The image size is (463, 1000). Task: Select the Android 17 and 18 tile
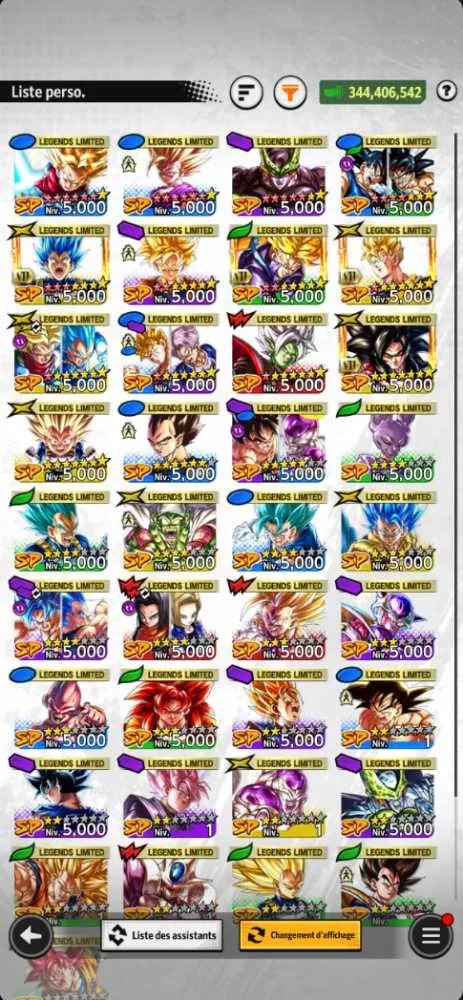[x=169, y=619]
